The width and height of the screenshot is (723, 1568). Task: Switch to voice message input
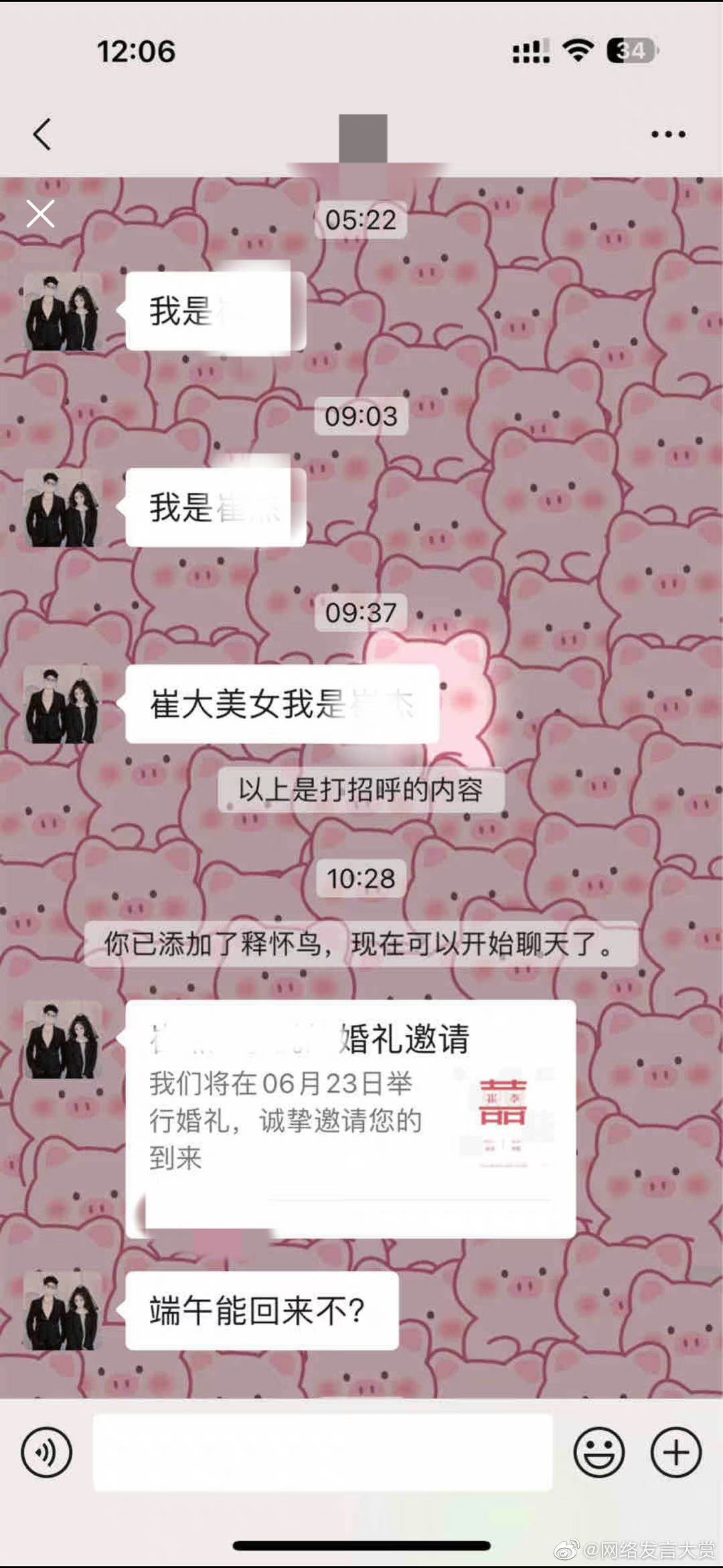pos(46,1452)
